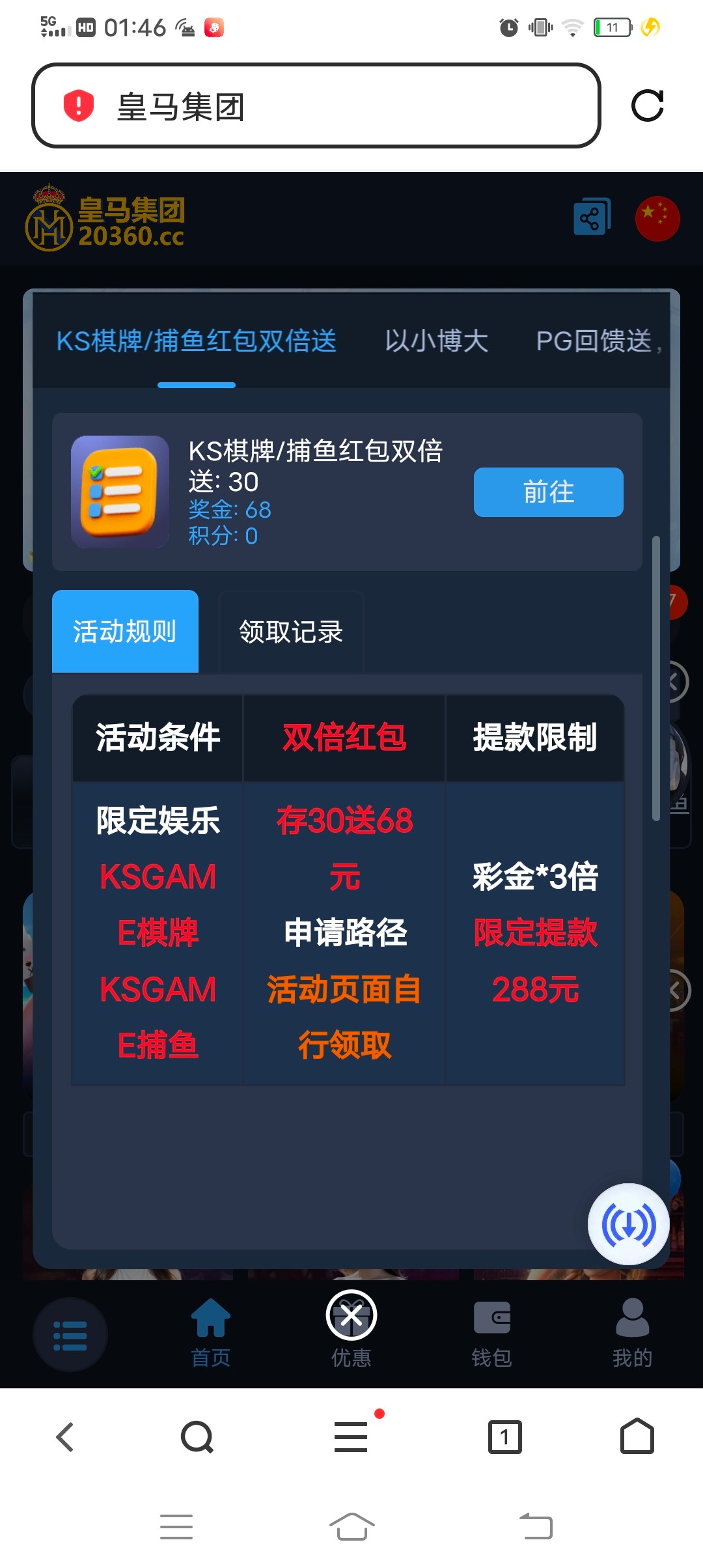Tap the address bar showing 皇马集团

[316, 105]
